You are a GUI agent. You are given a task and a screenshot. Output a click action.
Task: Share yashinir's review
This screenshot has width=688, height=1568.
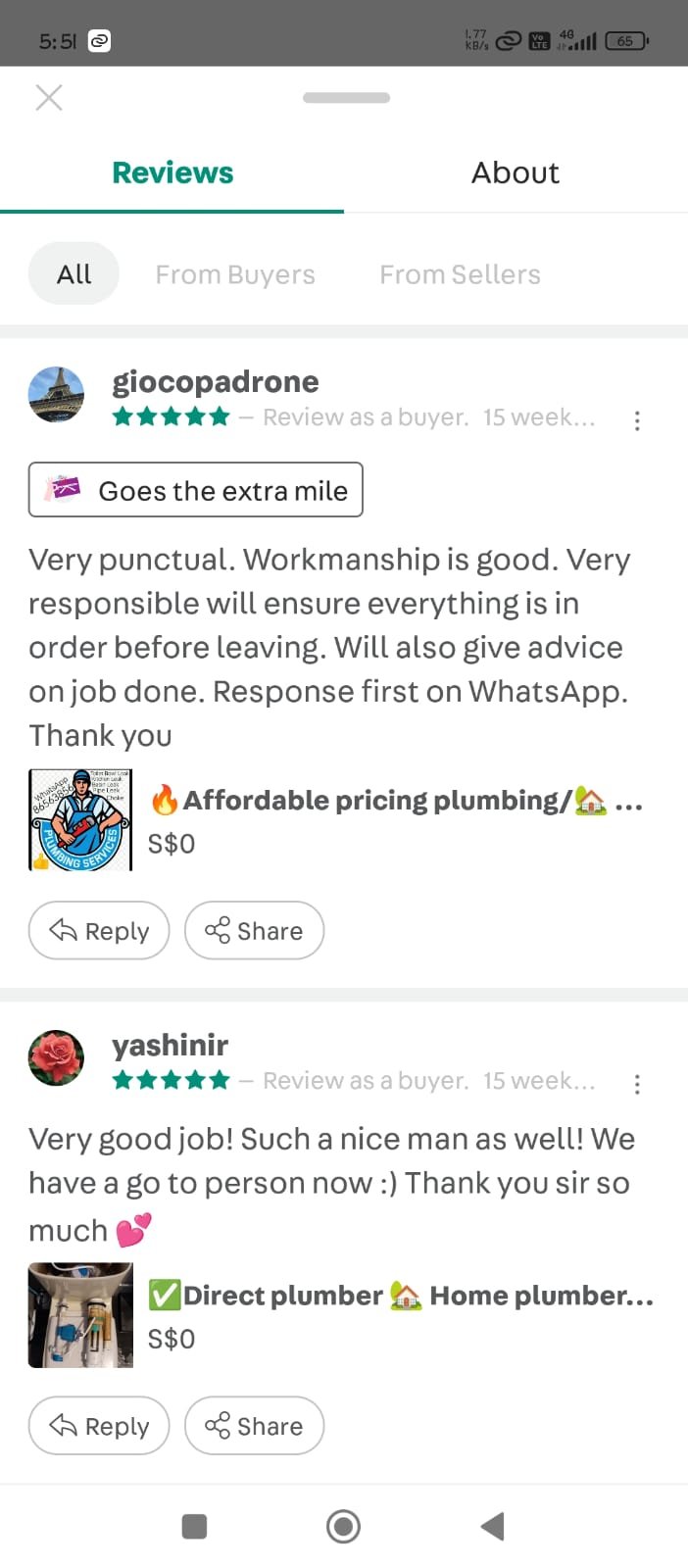[x=254, y=1425]
